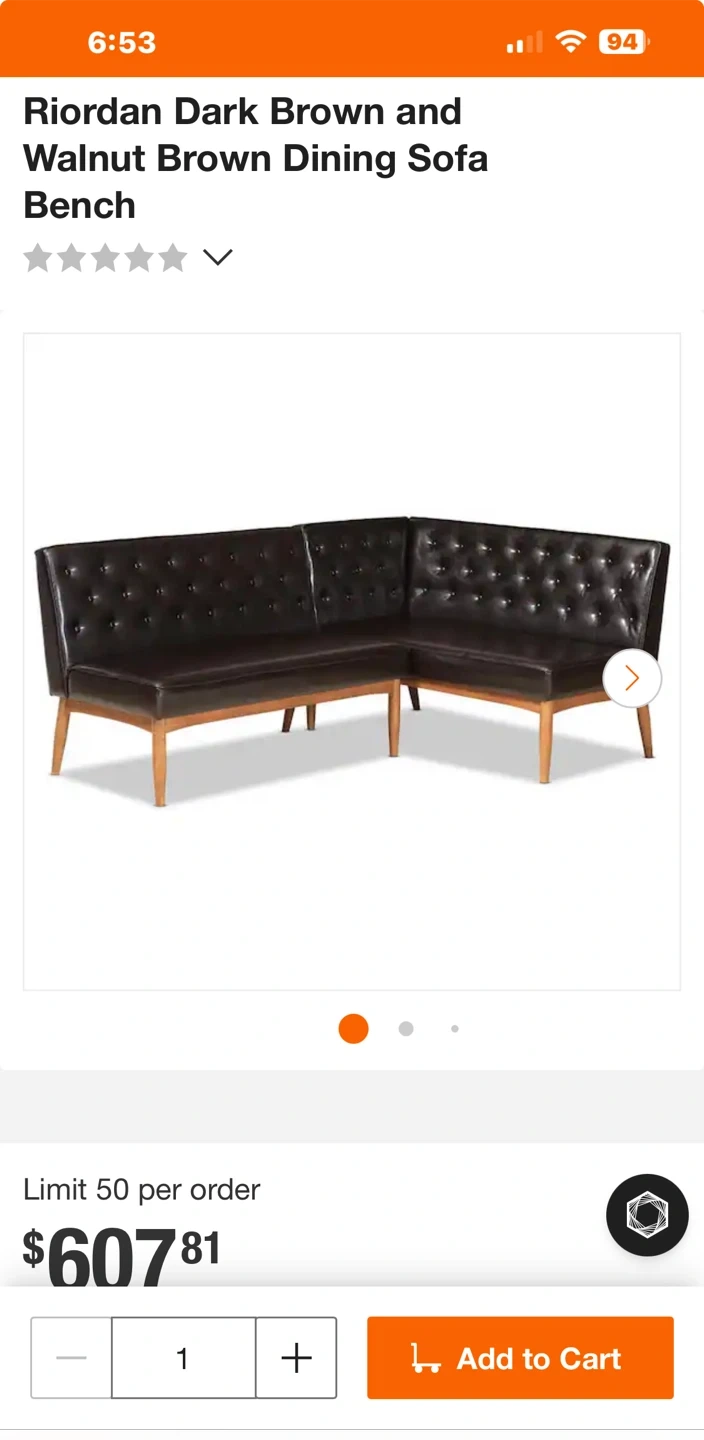Screen dimensions: 704x1440
Task: Increase quantity with plus button
Action: [x=296, y=1358]
